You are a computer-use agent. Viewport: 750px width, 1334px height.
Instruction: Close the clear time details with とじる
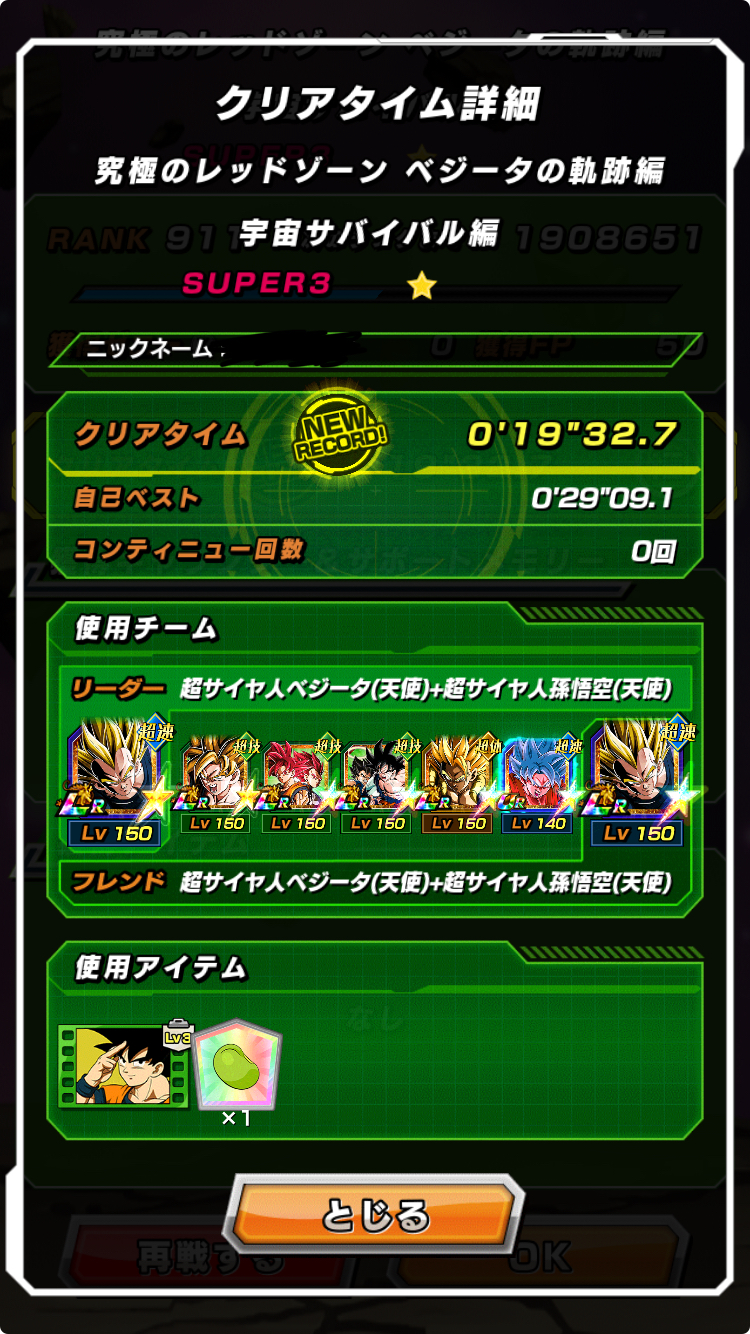(375, 1215)
